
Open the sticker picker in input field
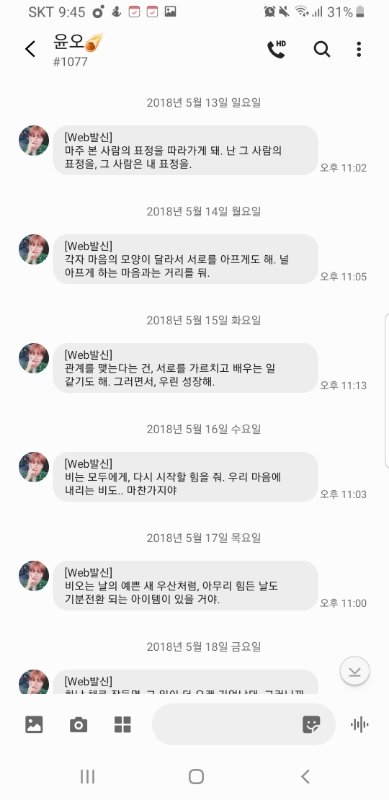[x=311, y=724]
